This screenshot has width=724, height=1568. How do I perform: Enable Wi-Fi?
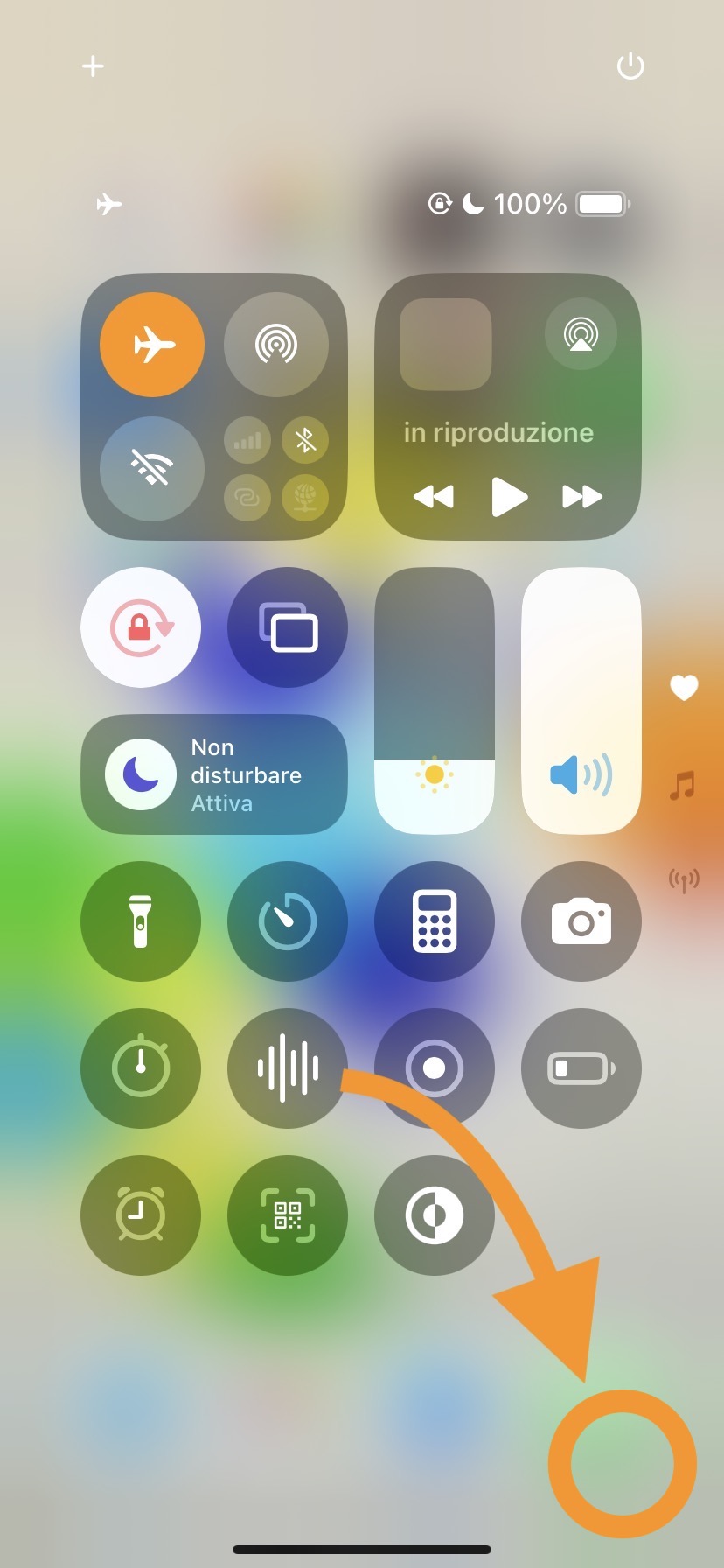tap(152, 468)
